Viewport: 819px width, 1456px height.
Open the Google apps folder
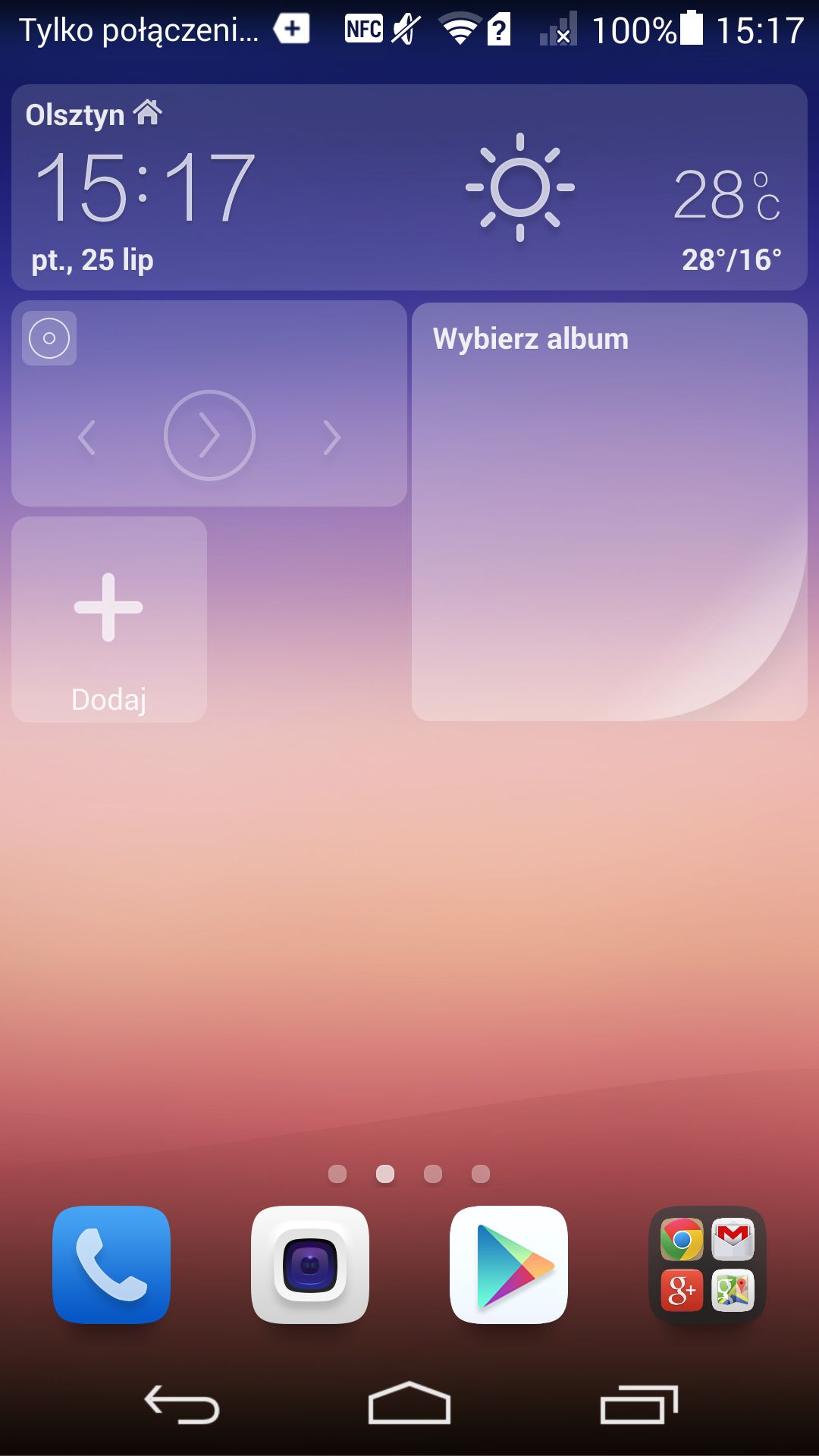pos(708,1265)
